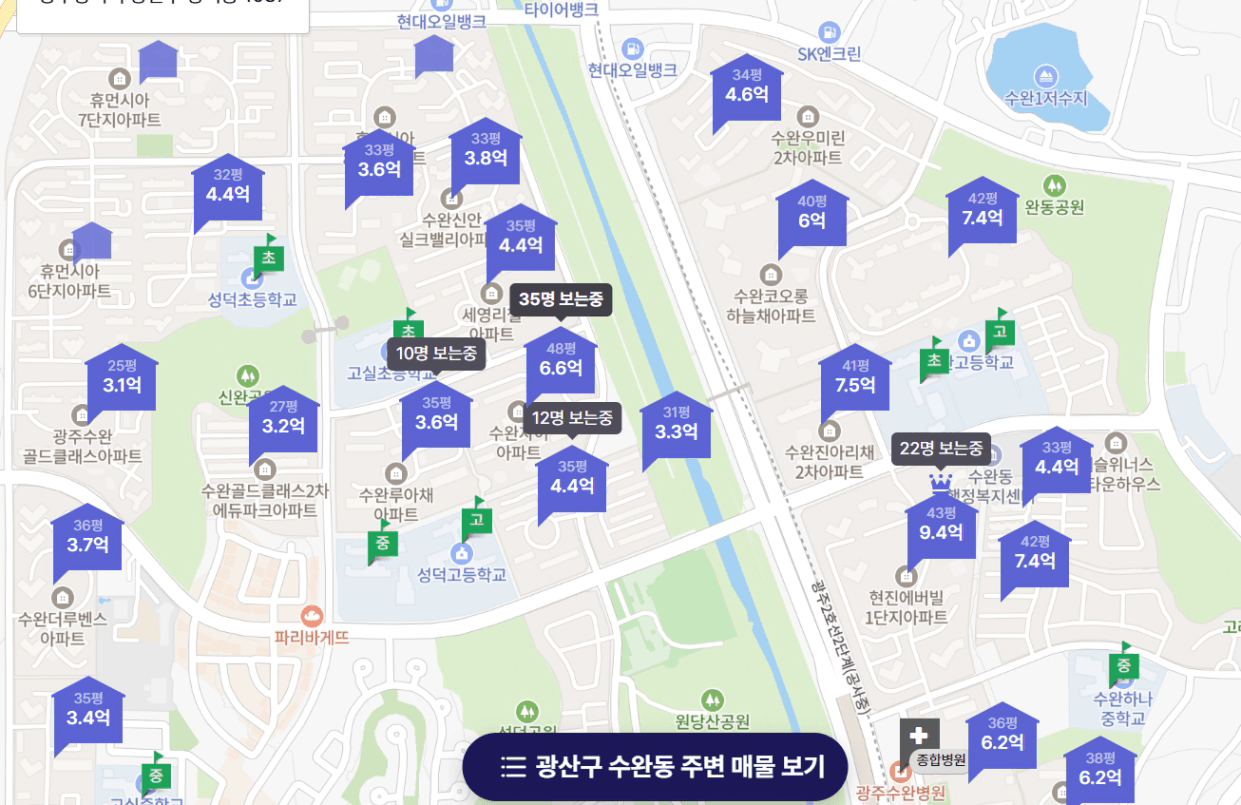The height and width of the screenshot is (805, 1241).
Task: Open the 41평 7.5억 marker
Action: tap(855, 380)
